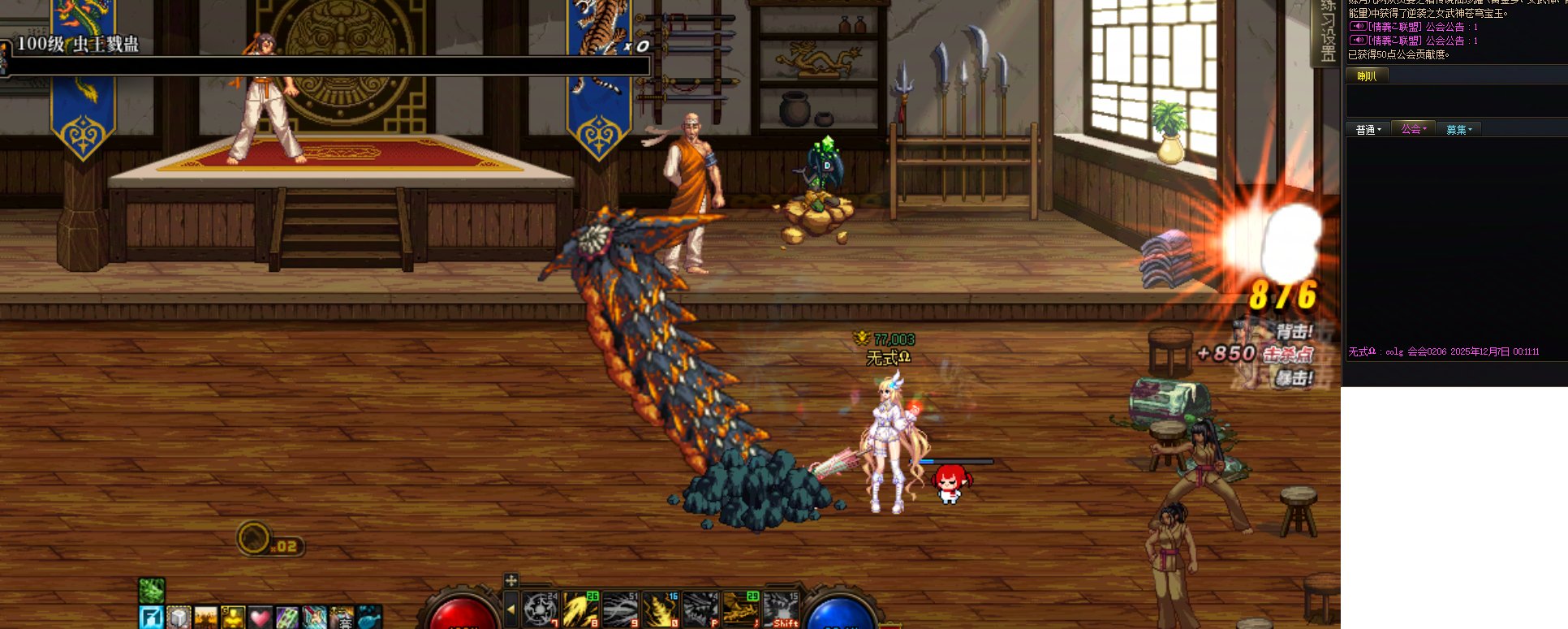1568x629 pixels.
Task: Tap the move handle above the skill bar
Action: [510, 580]
